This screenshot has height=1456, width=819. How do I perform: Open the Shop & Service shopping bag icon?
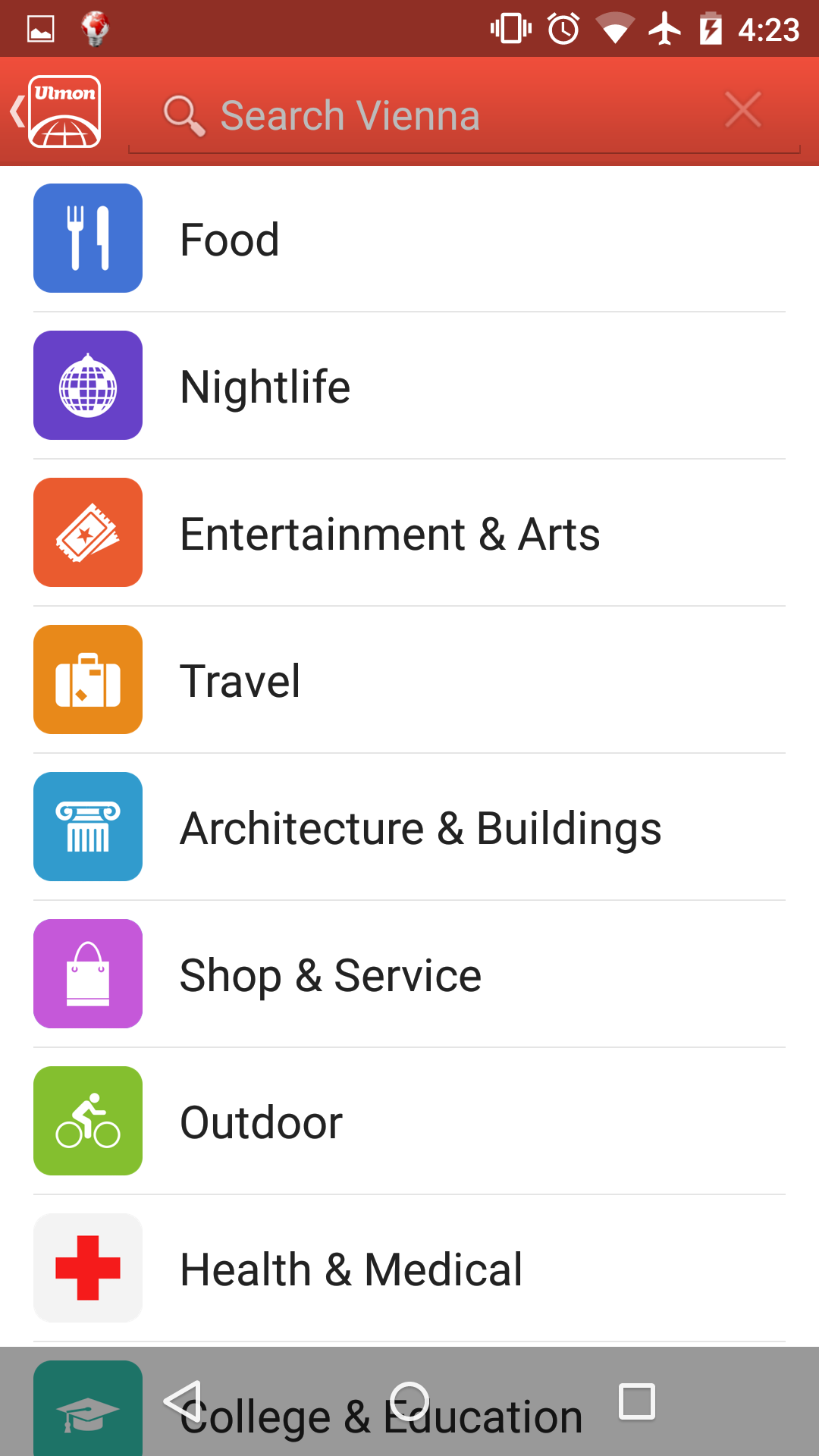tap(87, 973)
